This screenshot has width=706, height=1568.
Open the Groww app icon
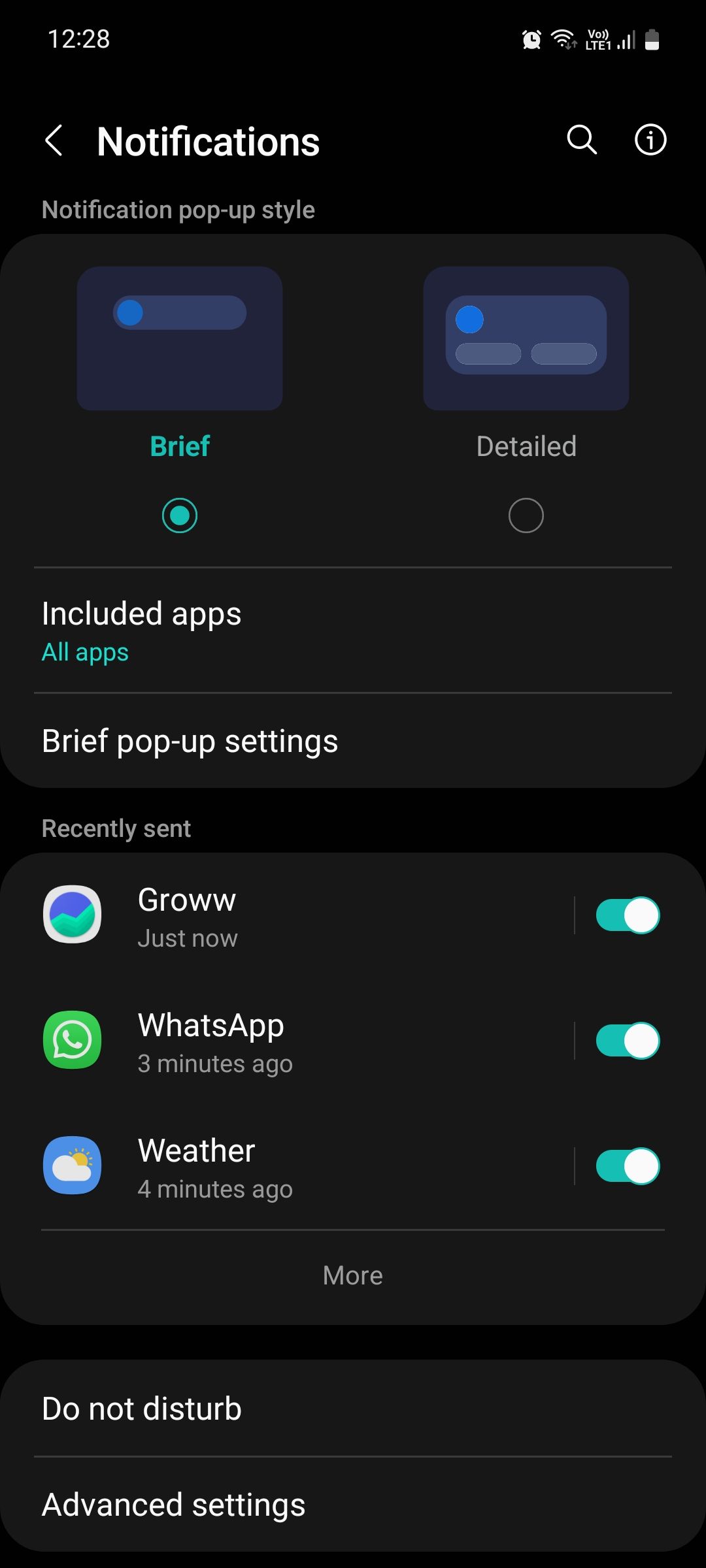[72, 915]
